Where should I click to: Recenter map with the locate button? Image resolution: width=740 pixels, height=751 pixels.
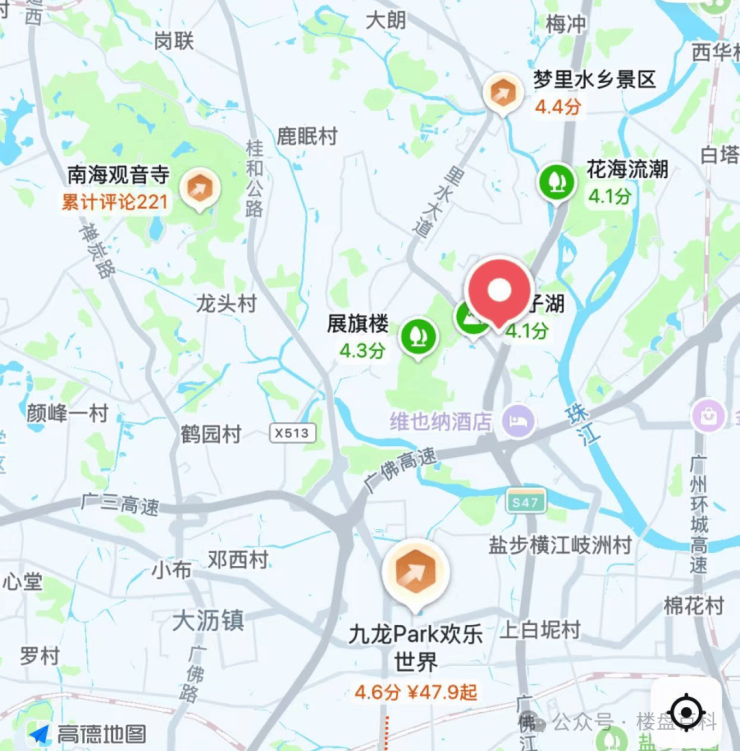click(x=686, y=712)
